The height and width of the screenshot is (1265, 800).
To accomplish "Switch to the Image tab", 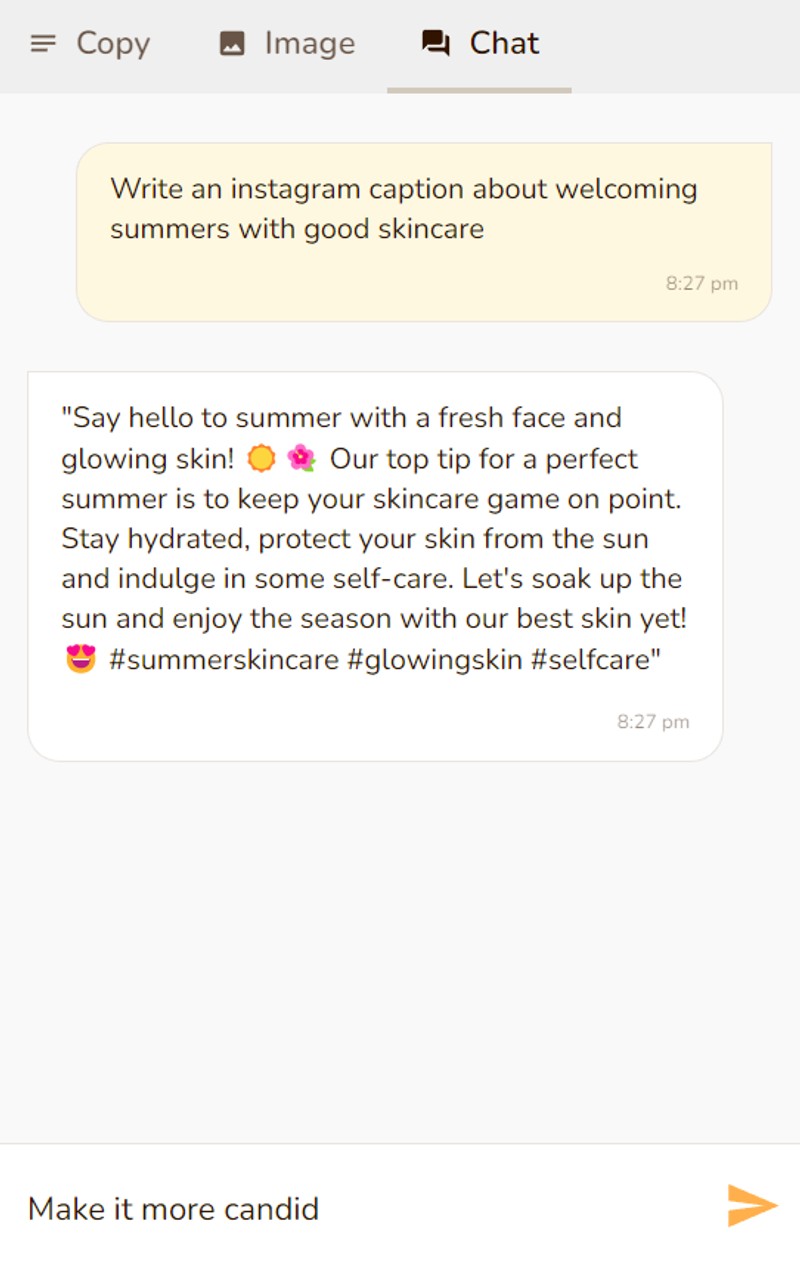I will click(287, 44).
